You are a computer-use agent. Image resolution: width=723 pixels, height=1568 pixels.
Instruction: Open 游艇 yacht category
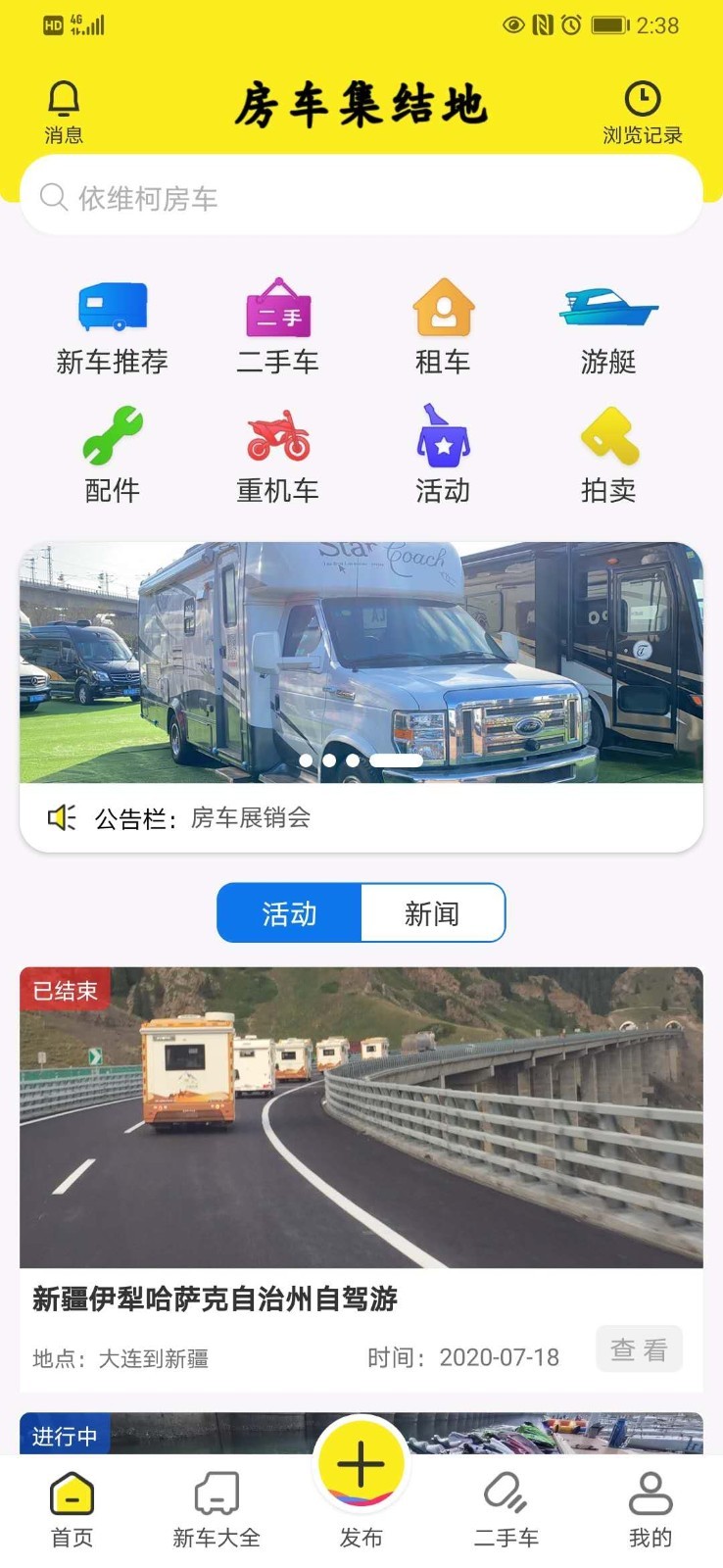[x=608, y=327]
